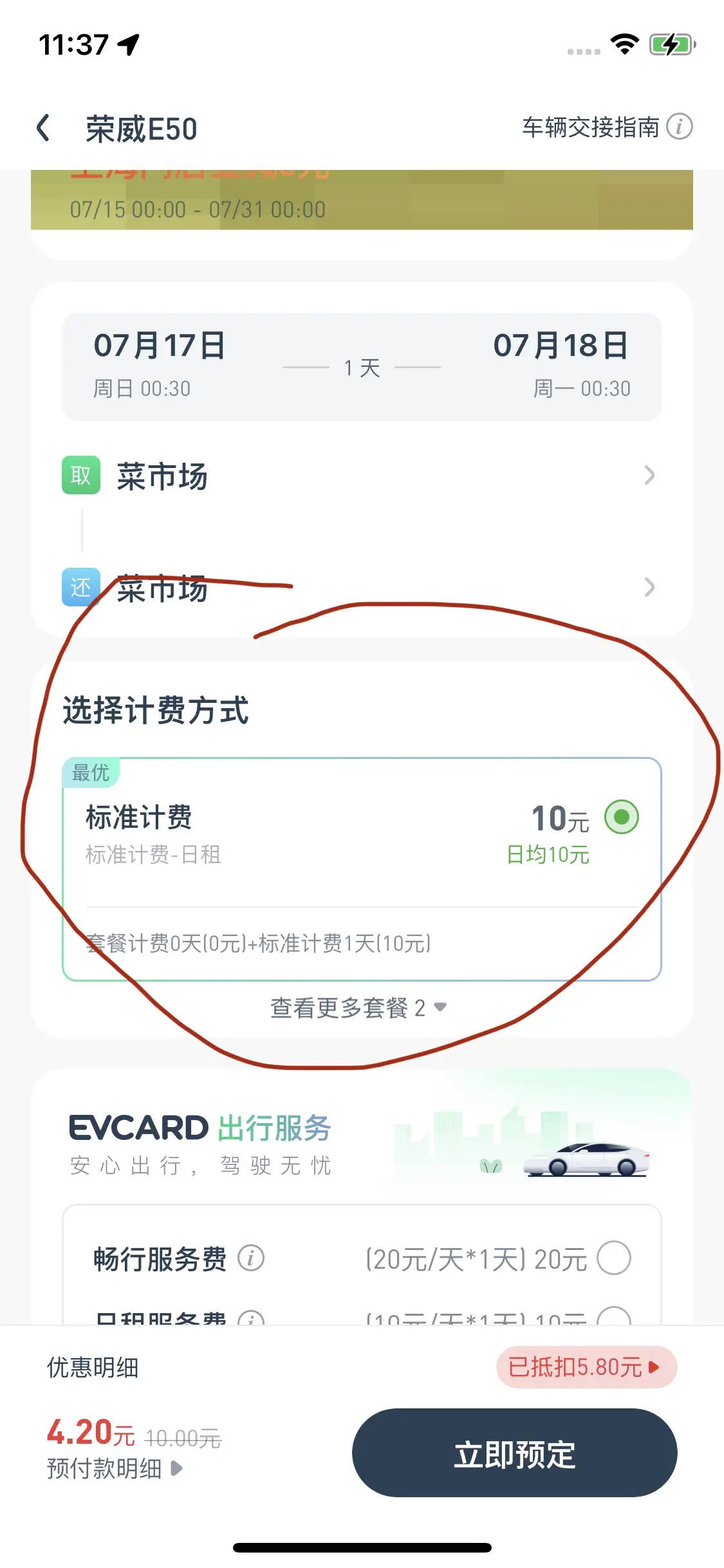Viewport: 724px width, 1568px height.
Task: Select 畅行服务费 20元 option
Action: [613, 1258]
